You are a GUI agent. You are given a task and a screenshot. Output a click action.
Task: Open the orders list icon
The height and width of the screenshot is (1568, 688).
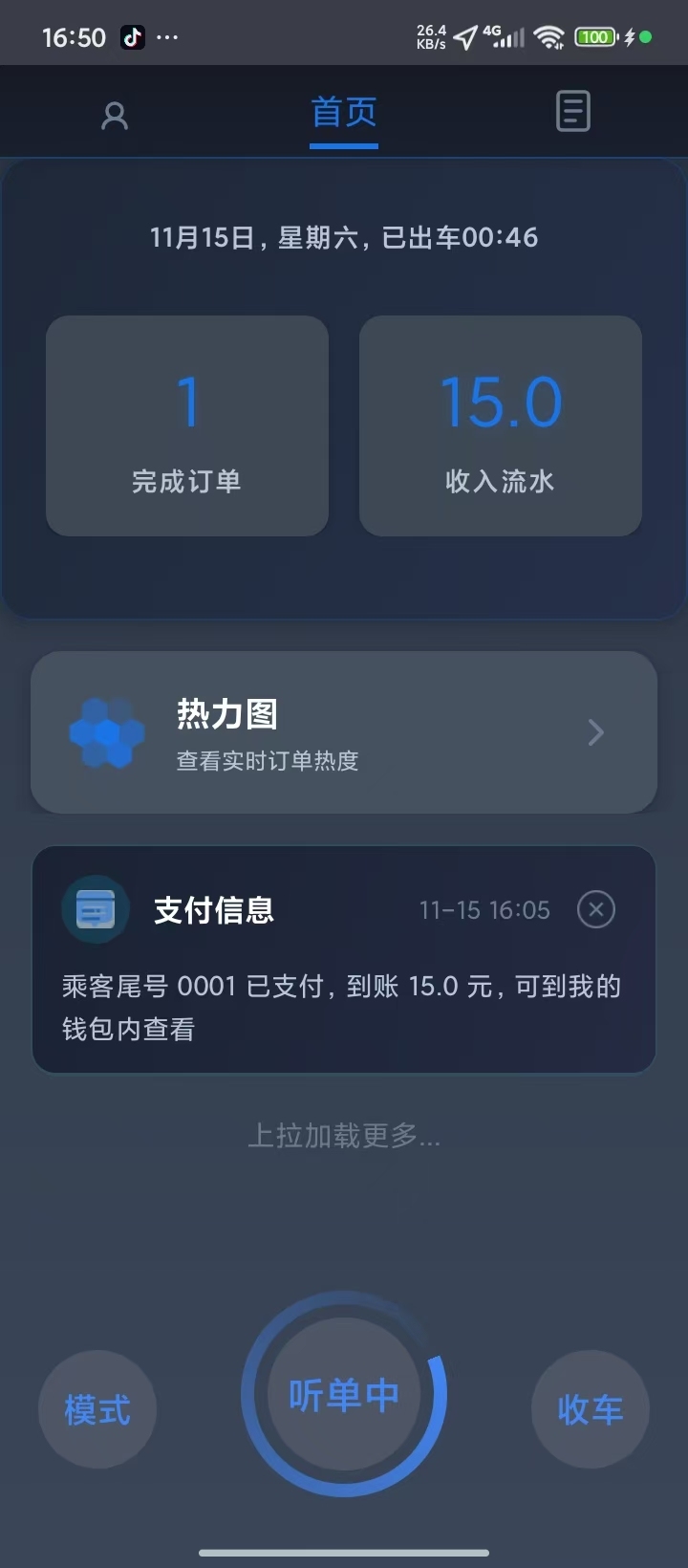[572, 112]
